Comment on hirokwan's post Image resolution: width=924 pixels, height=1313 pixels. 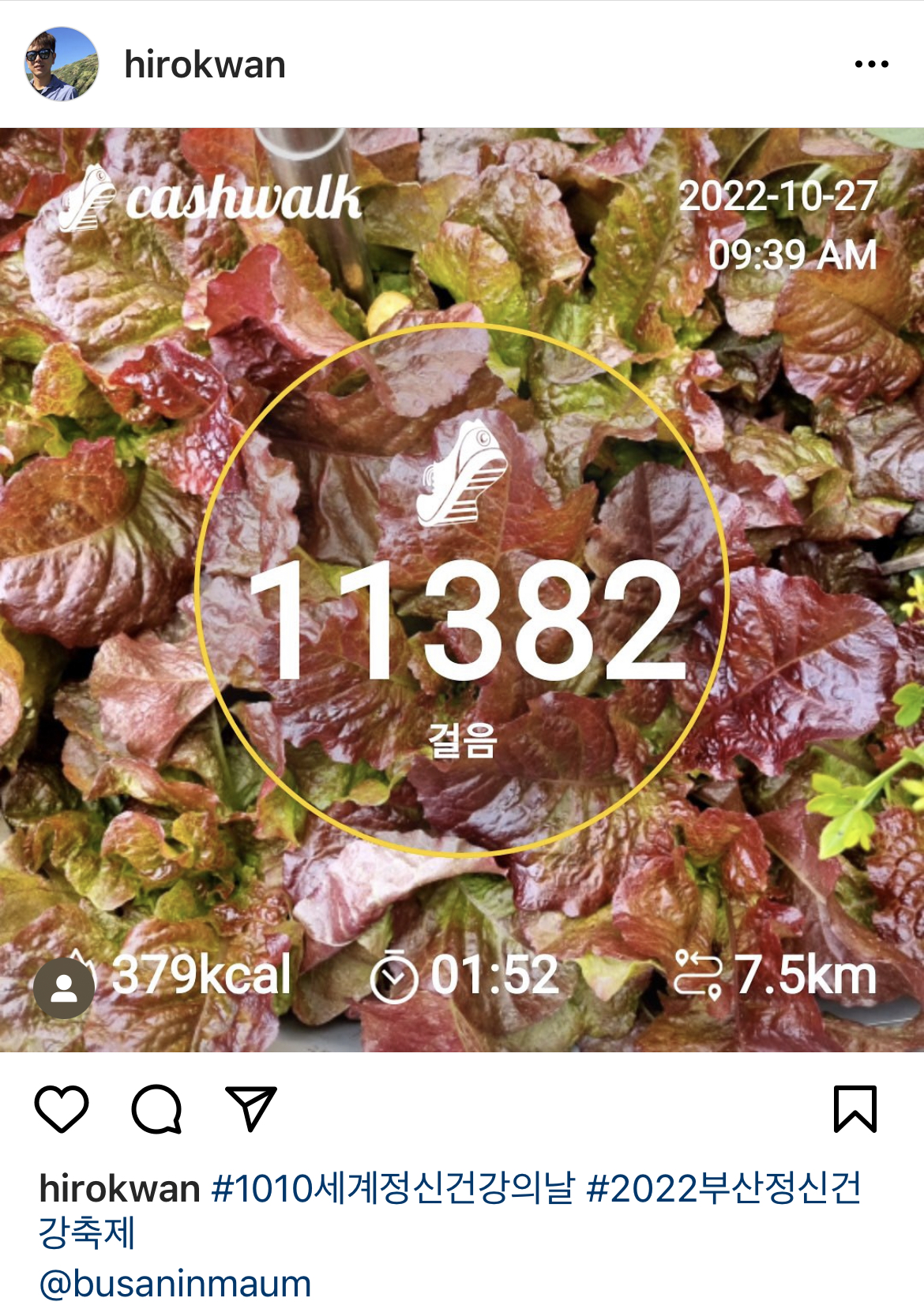click(x=156, y=1108)
